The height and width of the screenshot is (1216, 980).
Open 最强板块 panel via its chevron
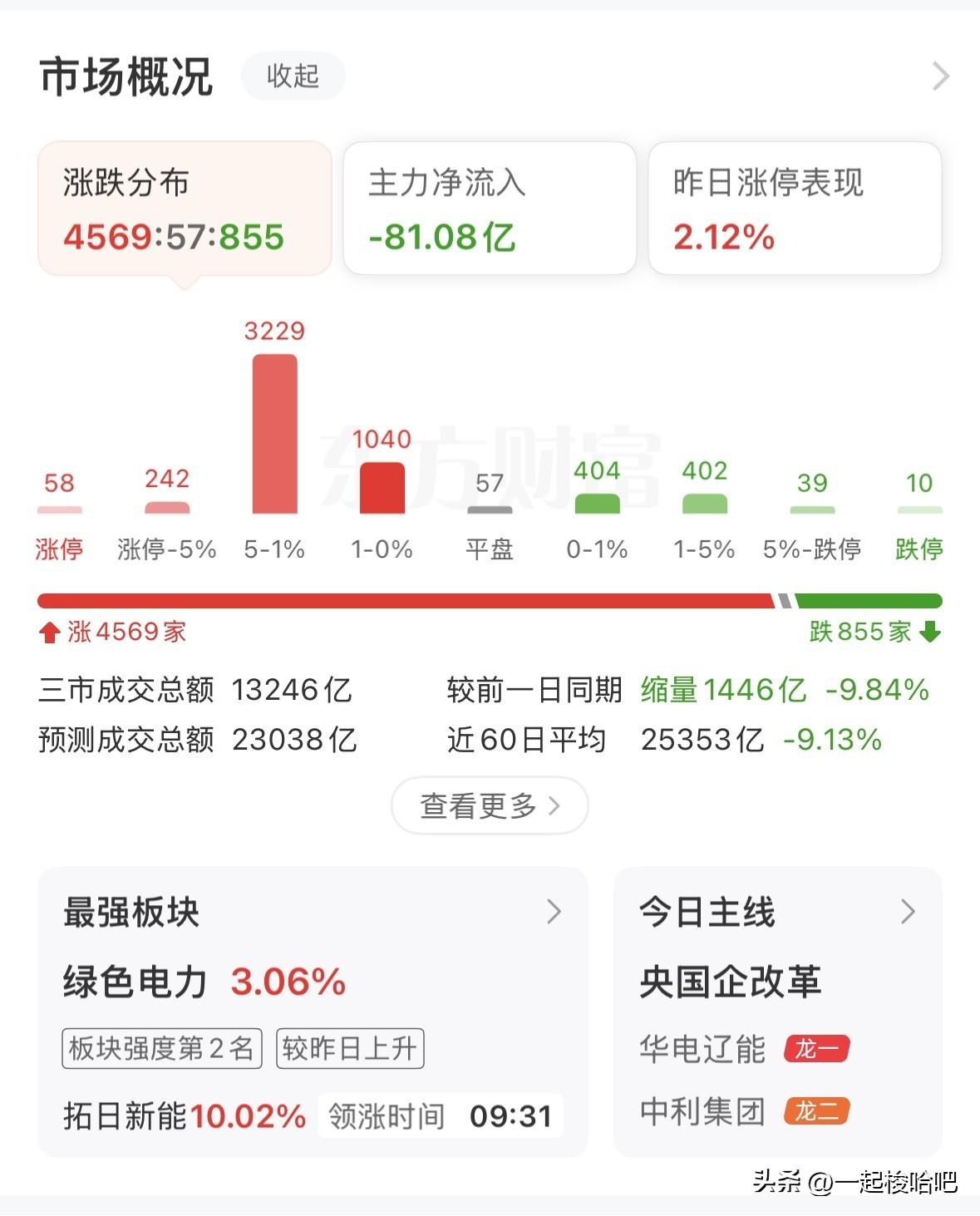coord(555,912)
